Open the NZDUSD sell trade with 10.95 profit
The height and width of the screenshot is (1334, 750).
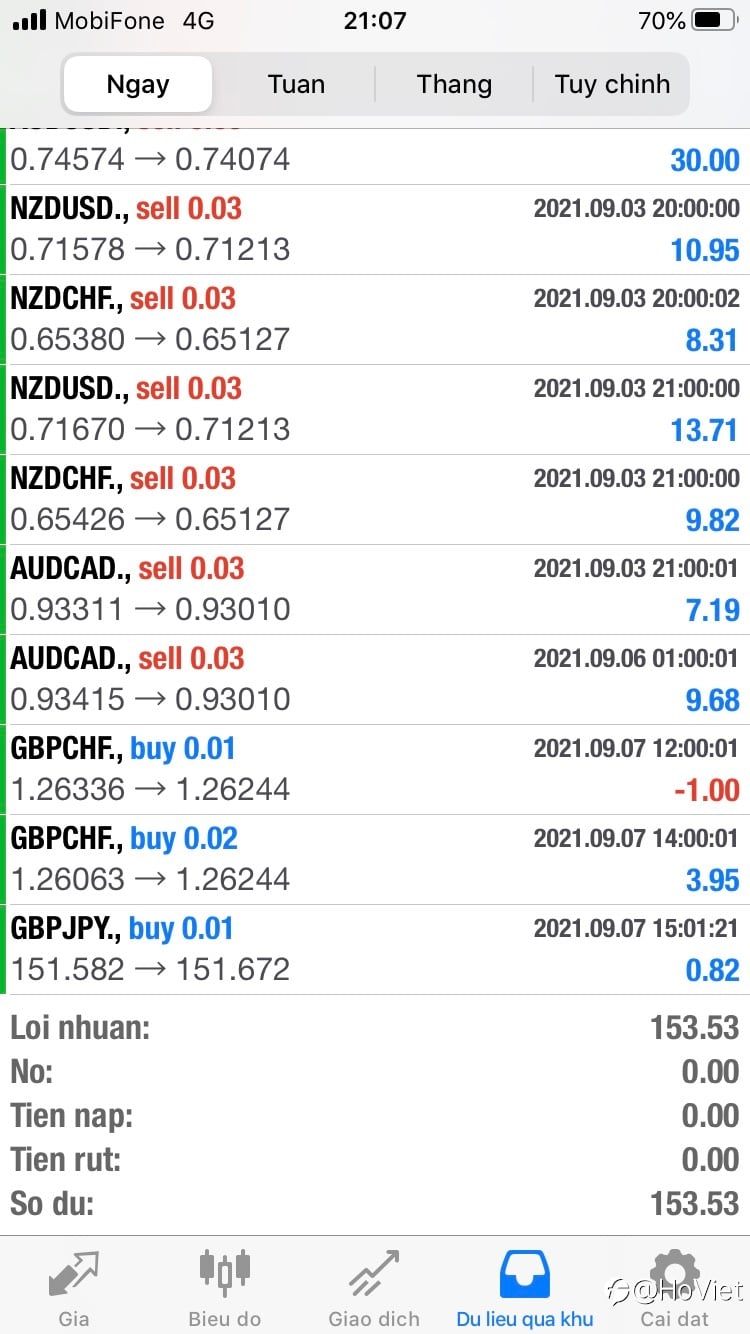pos(375,230)
